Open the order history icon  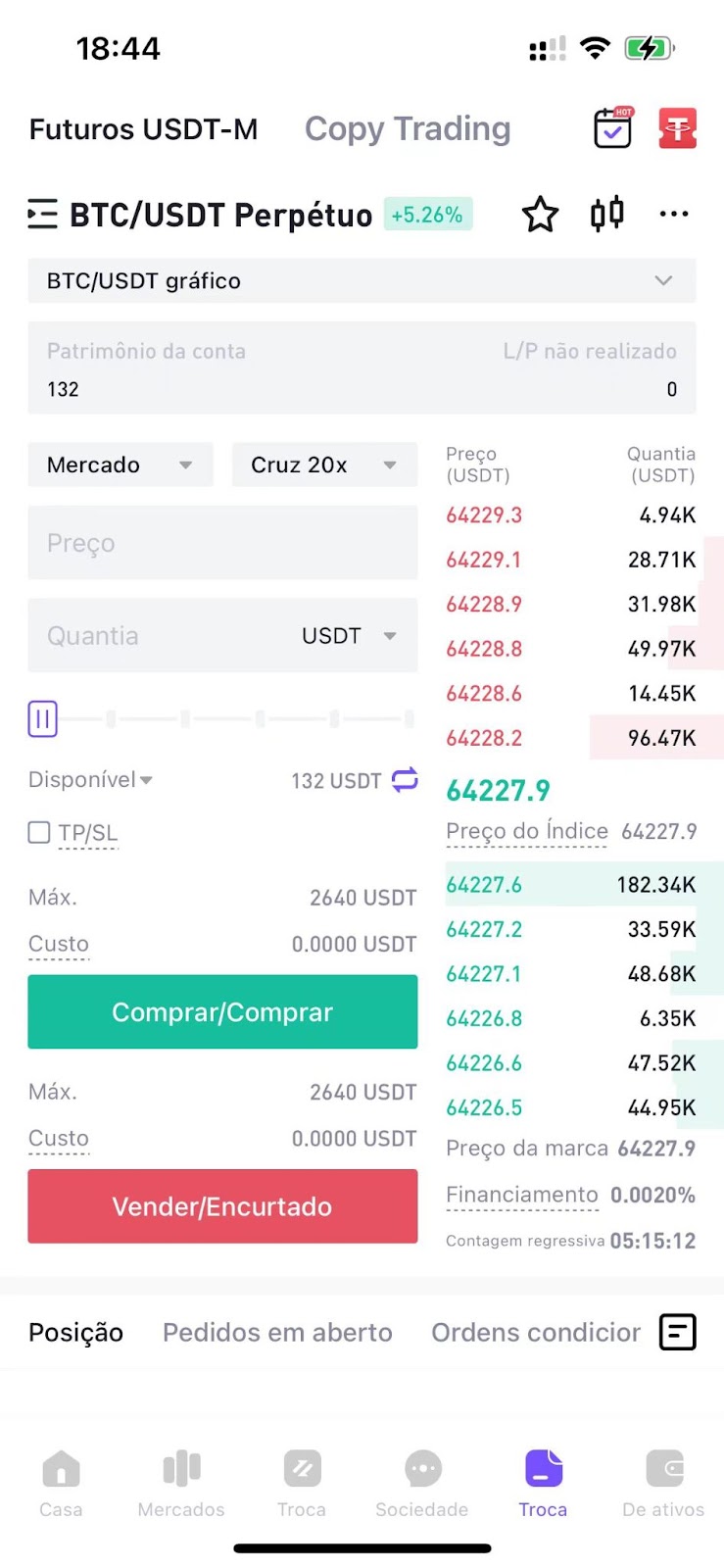tap(677, 1332)
